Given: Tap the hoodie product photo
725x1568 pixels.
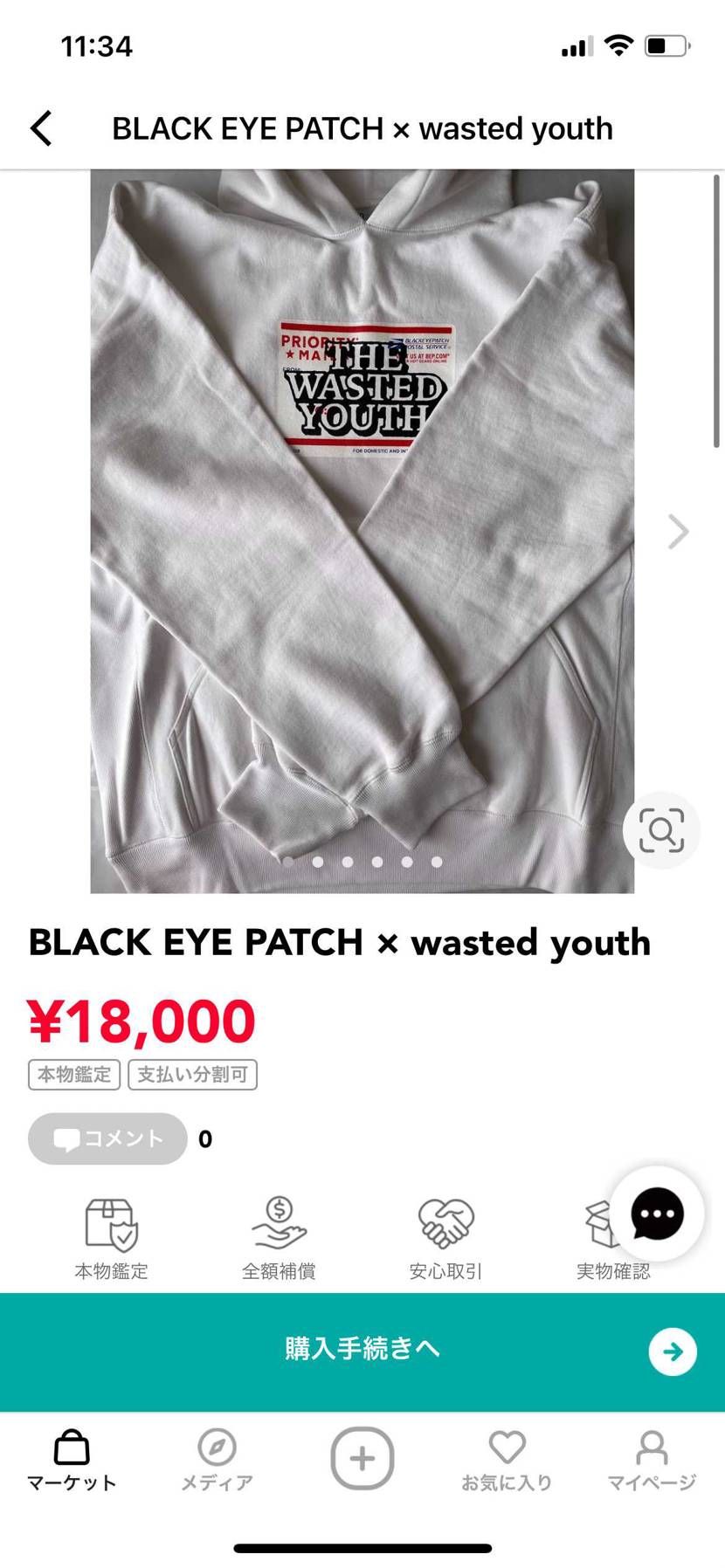Looking at the screenshot, I should [362, 524].
